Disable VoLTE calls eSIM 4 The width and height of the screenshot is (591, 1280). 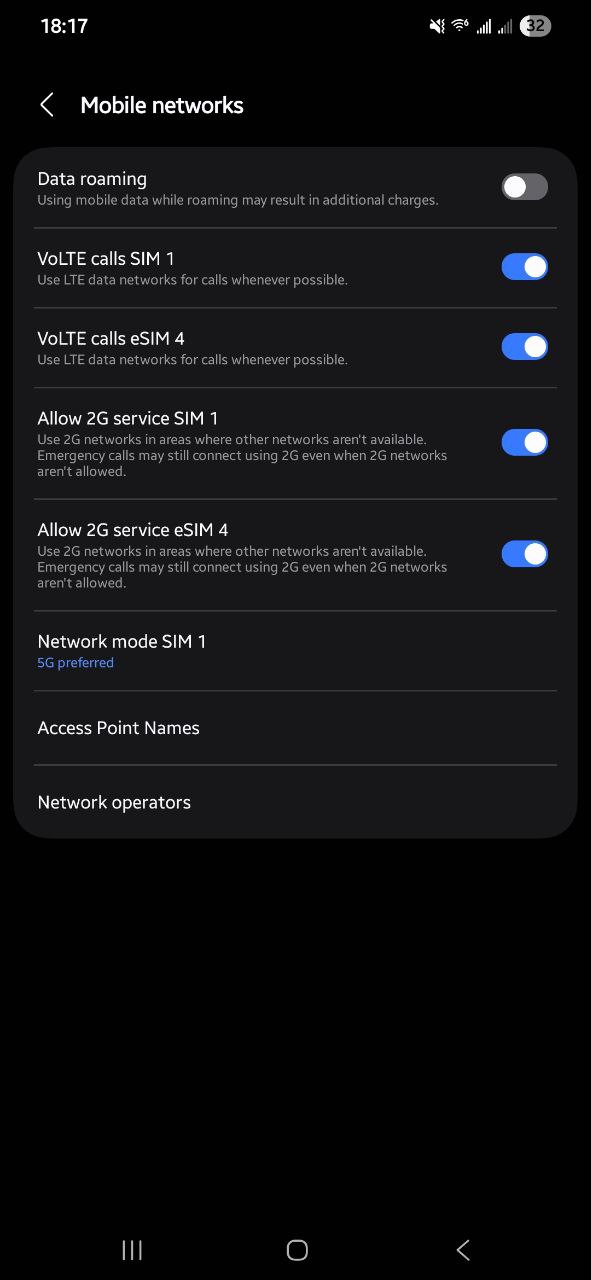tap(524, 347)
